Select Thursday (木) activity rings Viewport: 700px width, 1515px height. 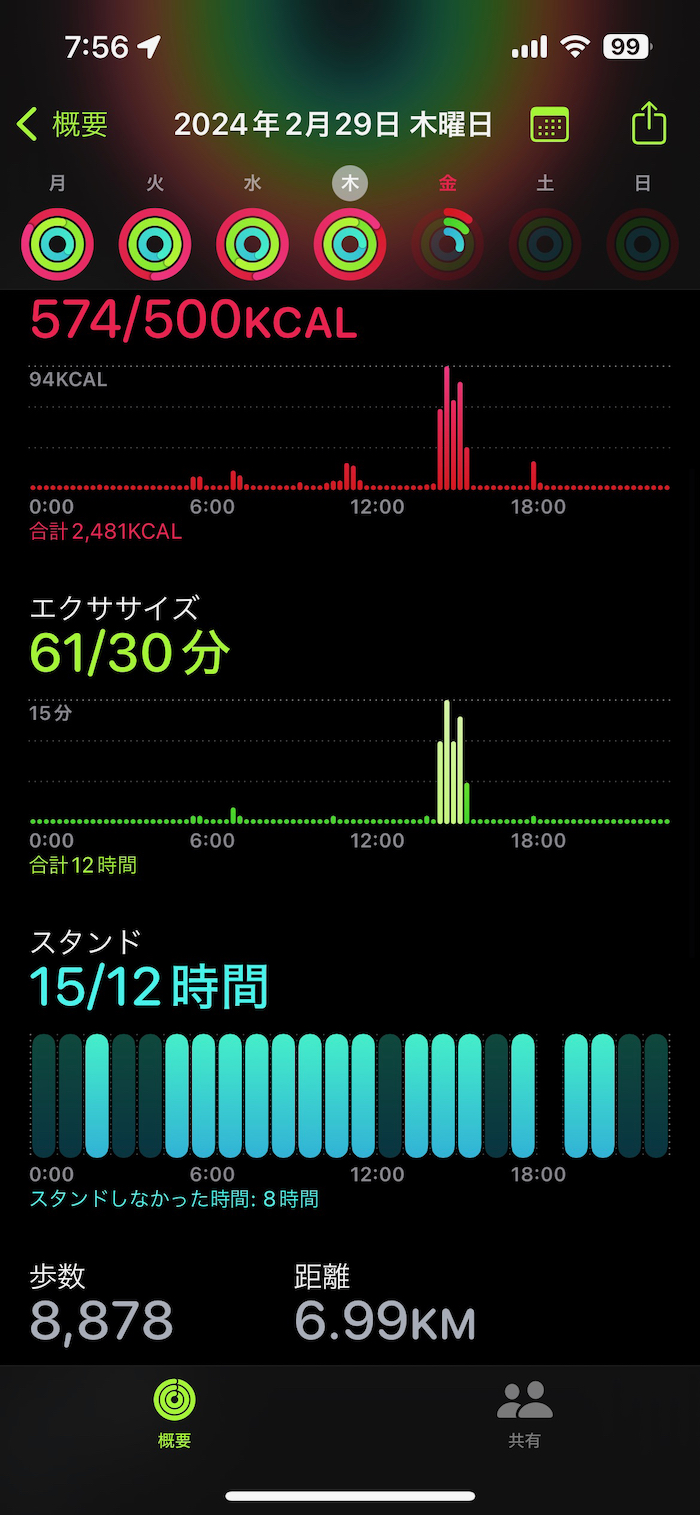350,243
